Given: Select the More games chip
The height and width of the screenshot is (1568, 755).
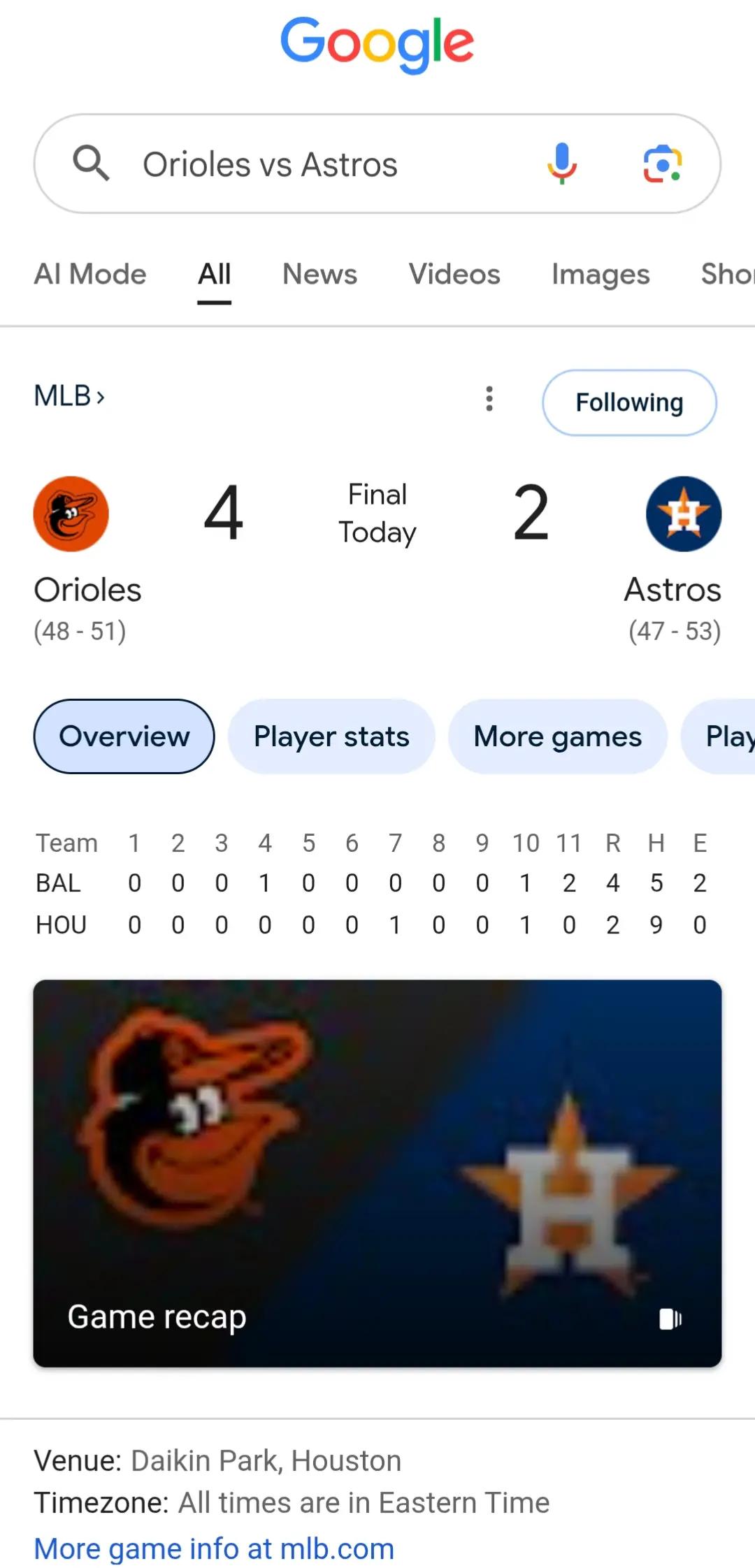Looking at the screenshot, I should coord(558,736).
